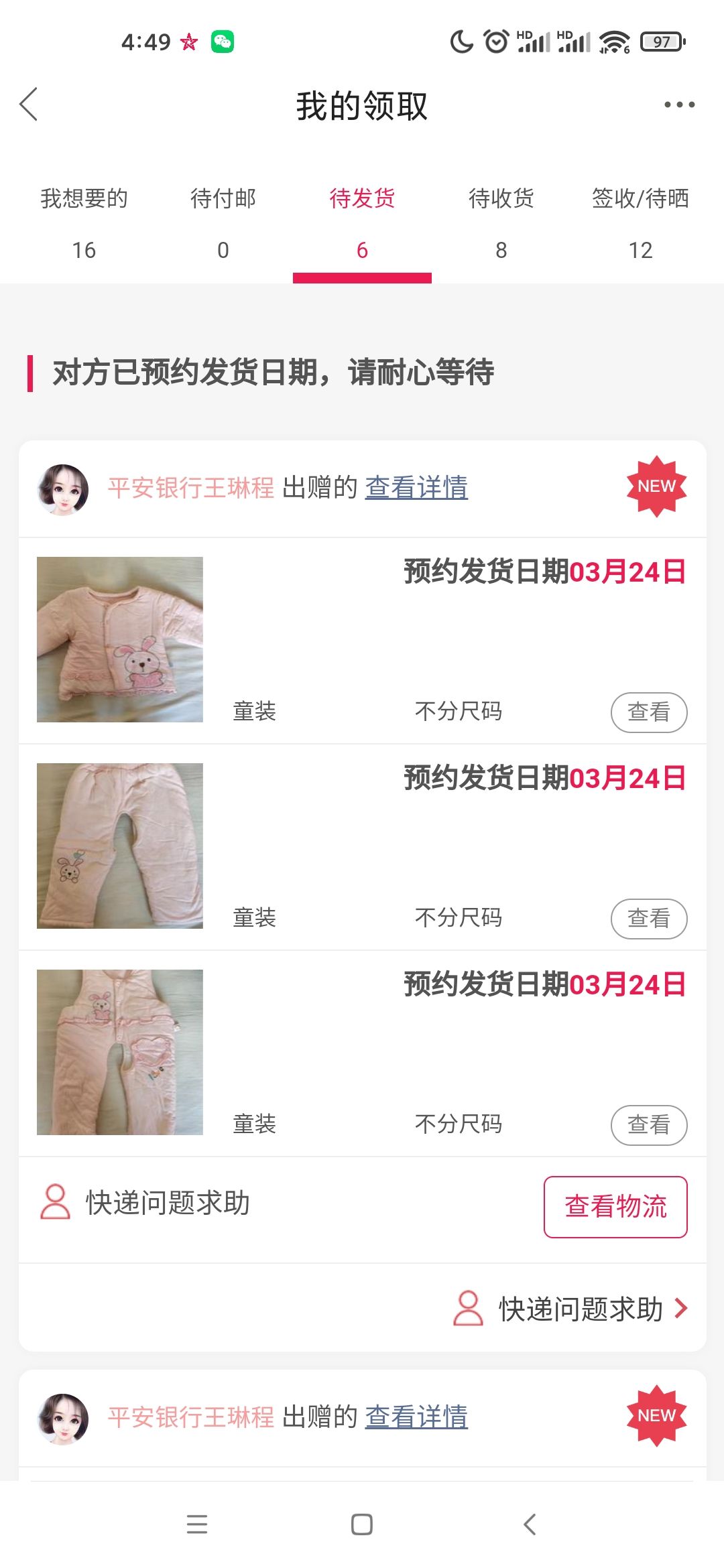Select the 待发货 tab
The height and width of the screenshot is (1568, 724).
362,223
